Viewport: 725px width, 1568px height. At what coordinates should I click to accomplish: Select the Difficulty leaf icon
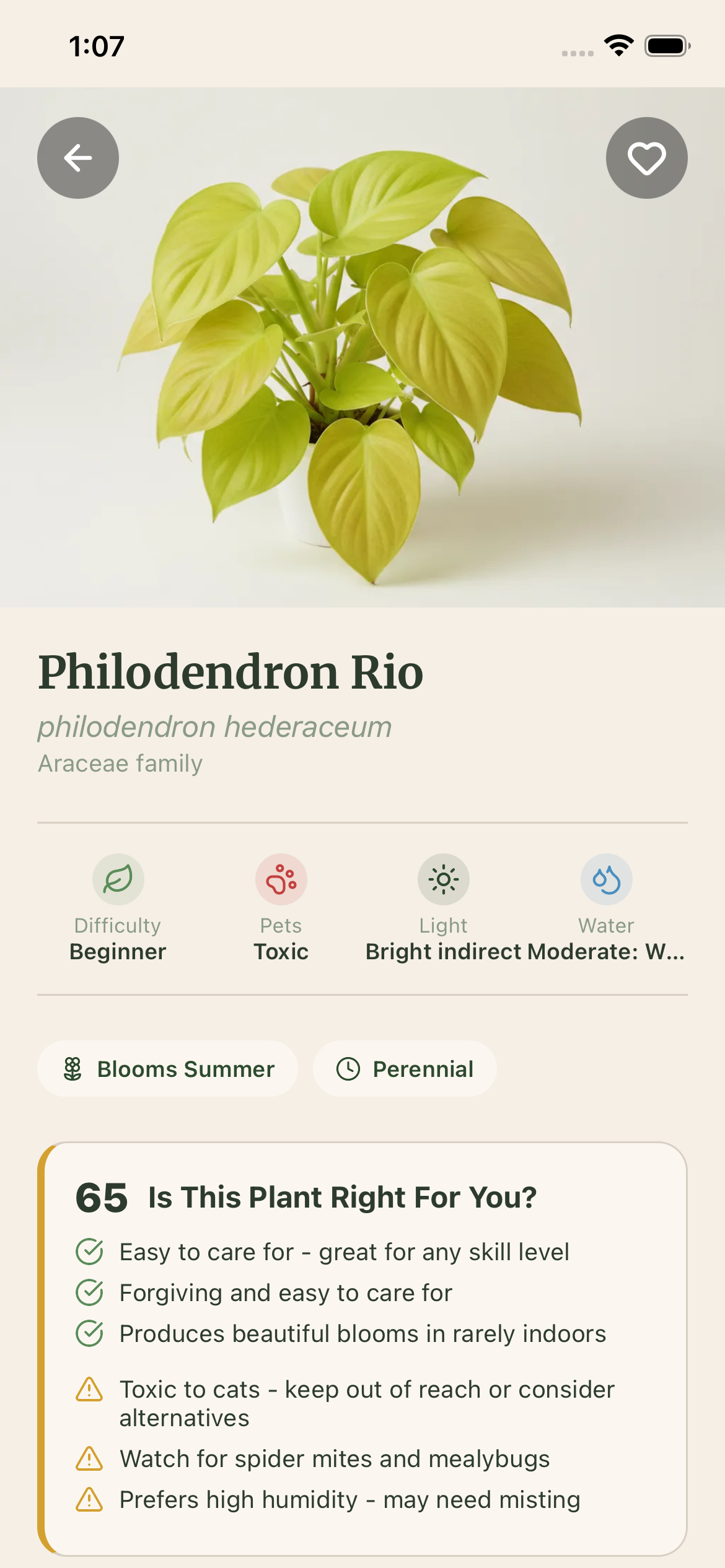pos(118,879)
